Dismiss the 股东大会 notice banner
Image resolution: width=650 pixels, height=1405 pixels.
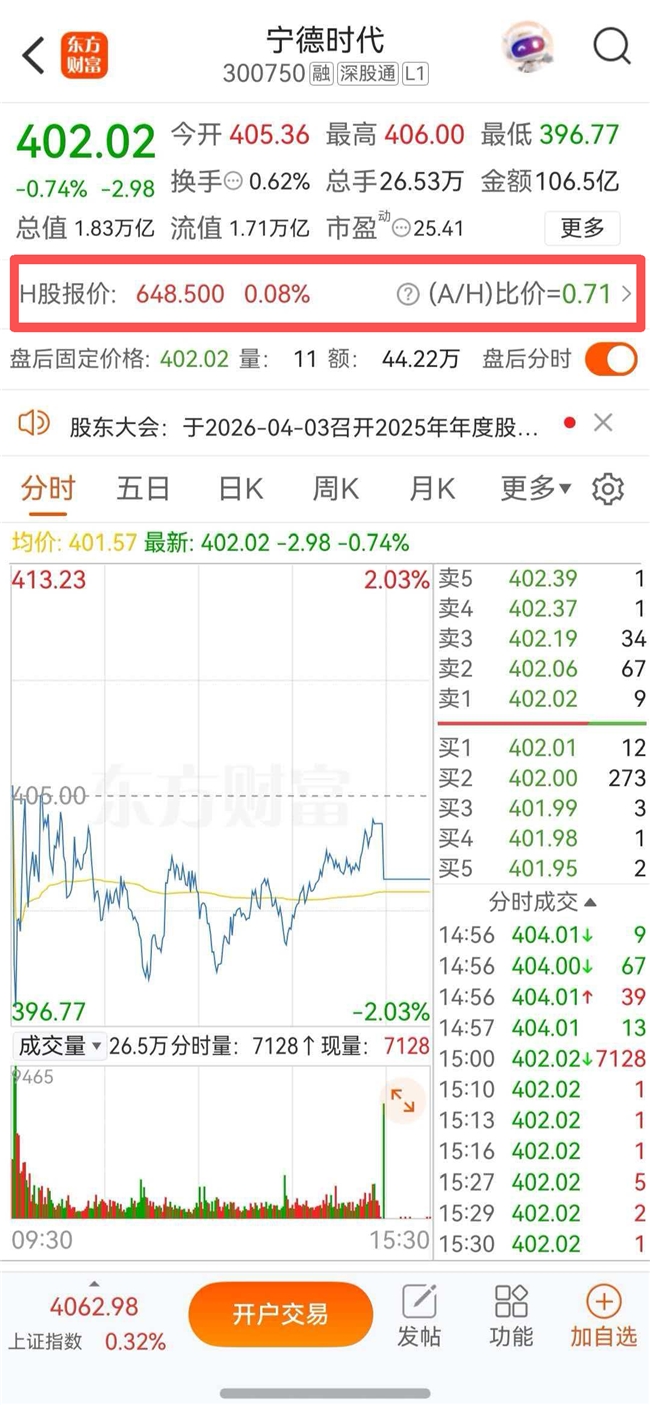click(603, 423)
